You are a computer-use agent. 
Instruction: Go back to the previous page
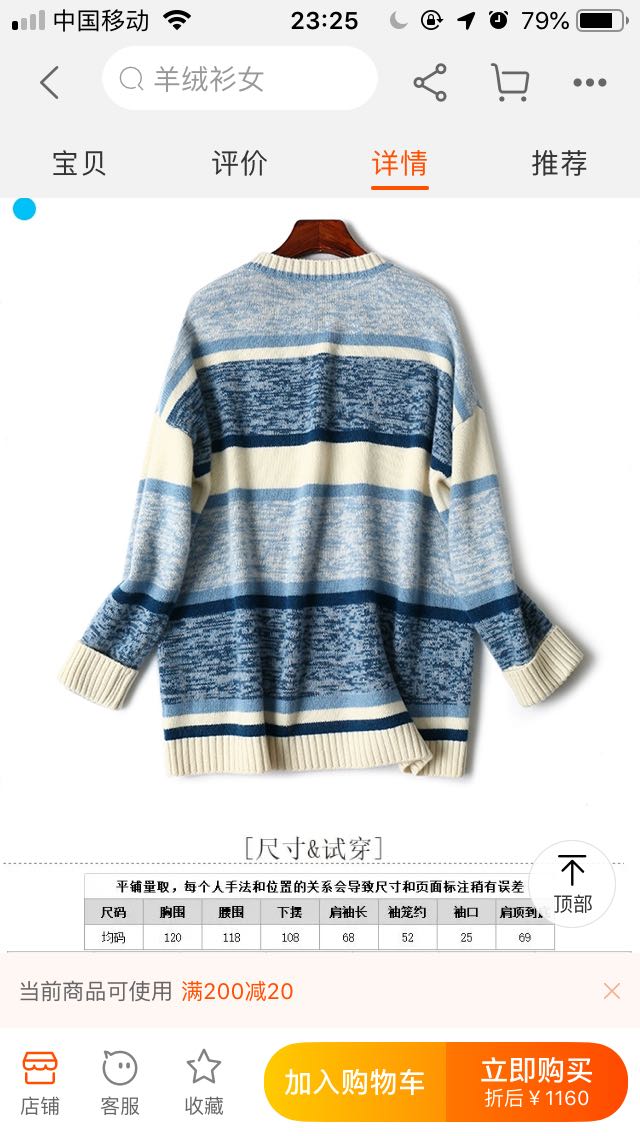pyautogui.click(x=49, y=82)
